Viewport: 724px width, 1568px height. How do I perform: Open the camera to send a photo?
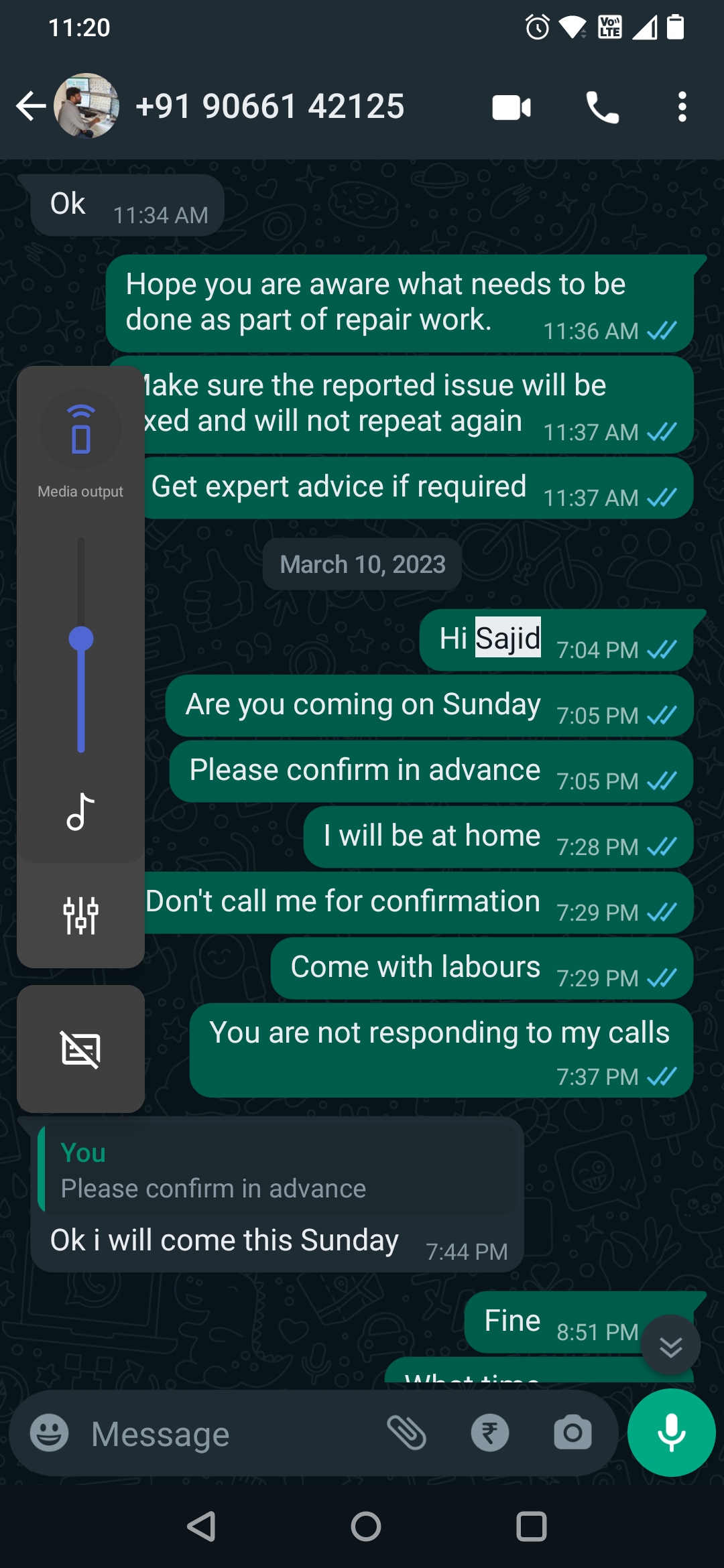572,1433
